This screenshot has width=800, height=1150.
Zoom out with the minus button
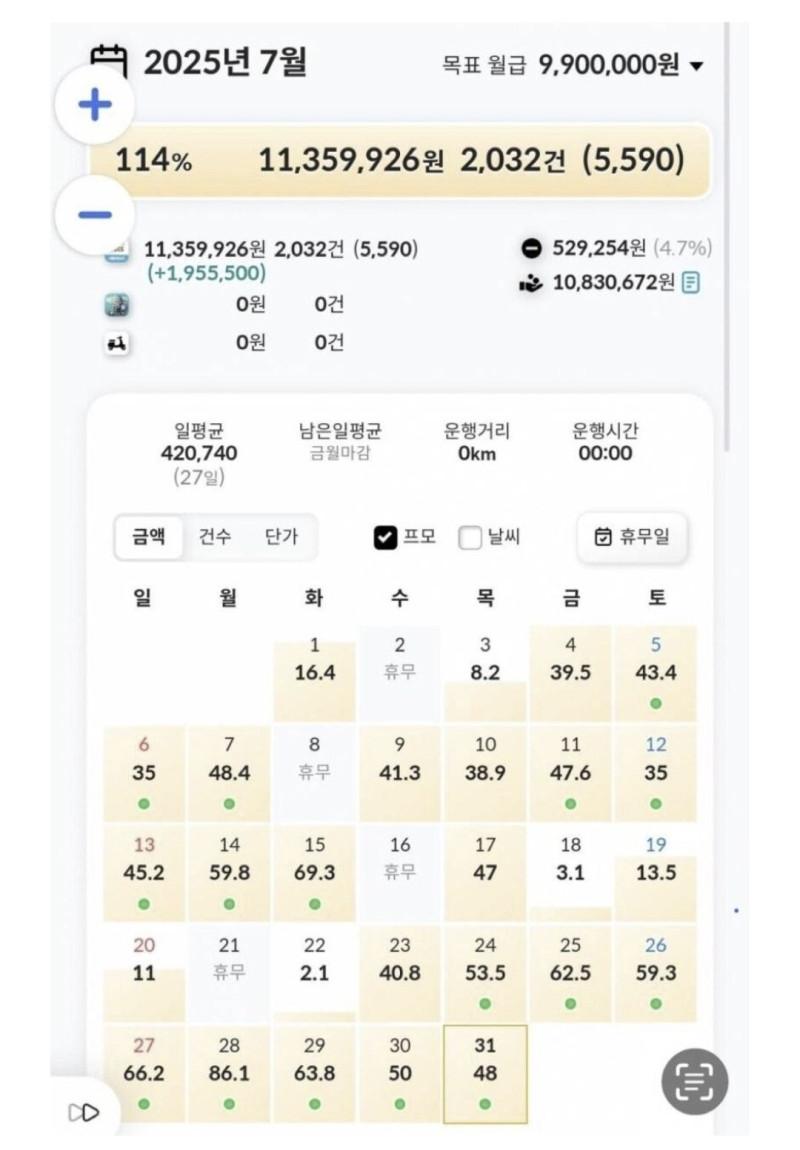pos(94,215)
